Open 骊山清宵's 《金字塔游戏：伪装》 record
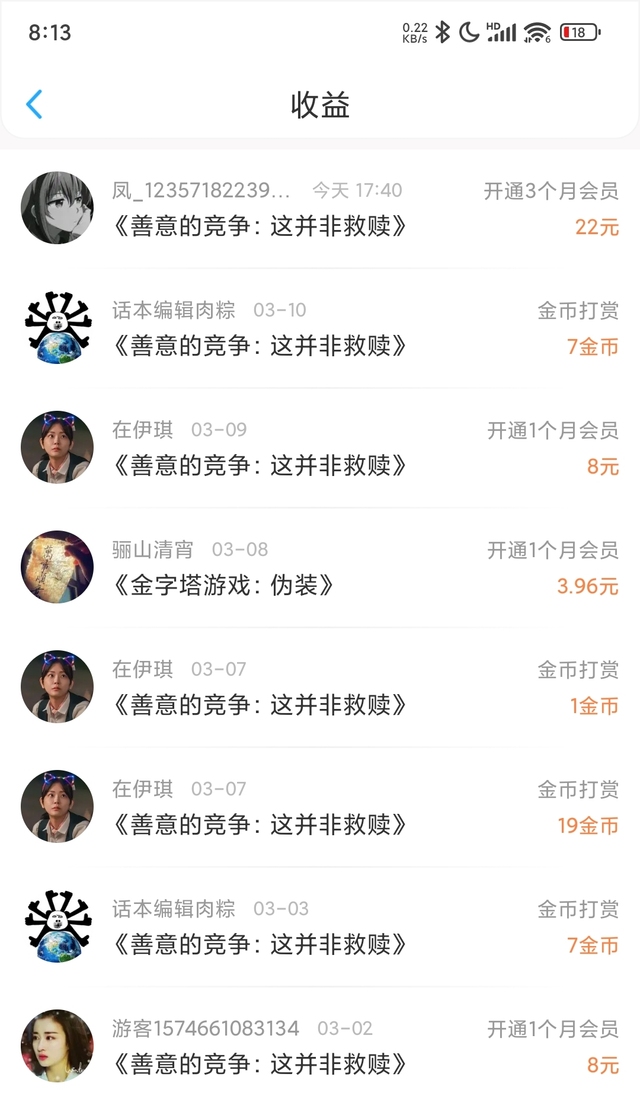This screenshot has height=1096, width=640. coord(320,568)
